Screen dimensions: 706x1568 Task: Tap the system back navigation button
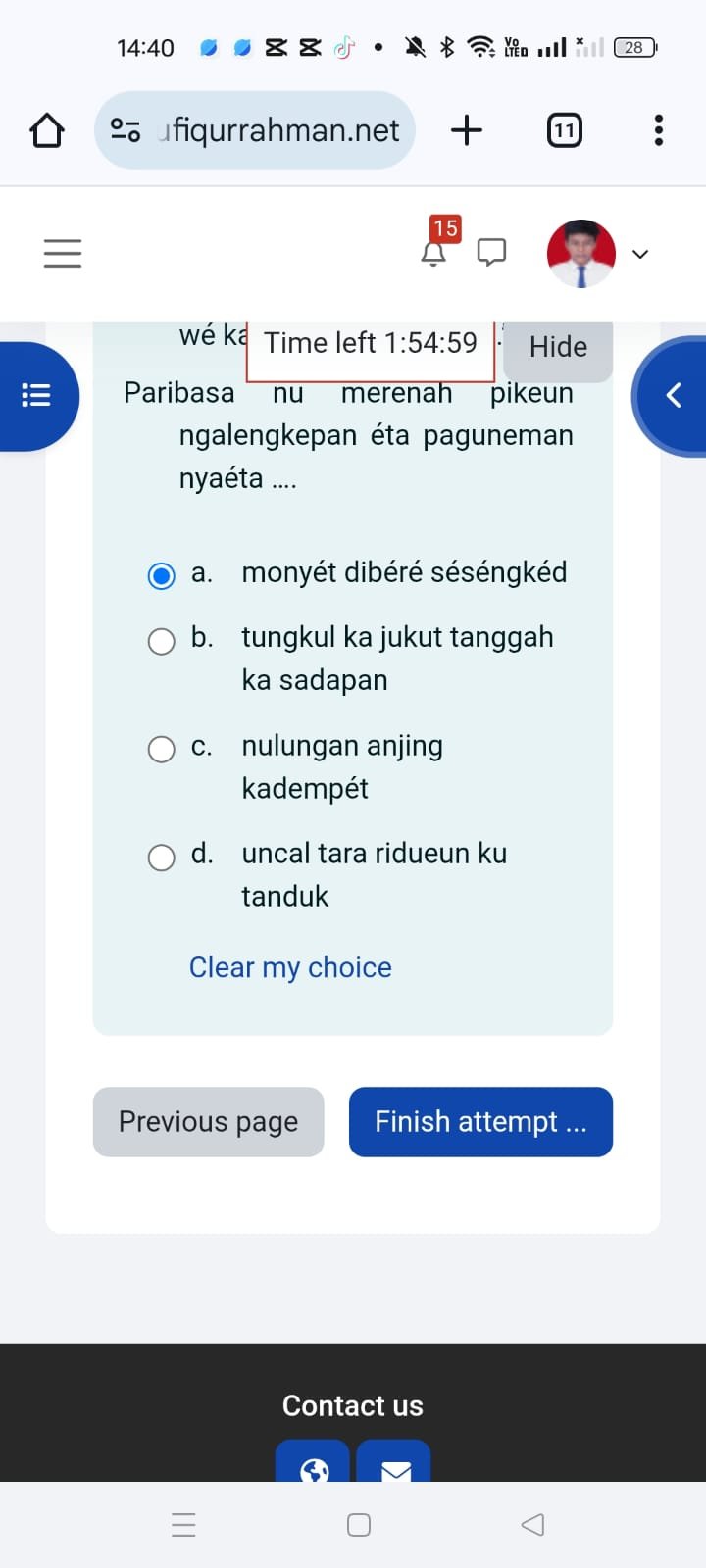coord(532,1525)
